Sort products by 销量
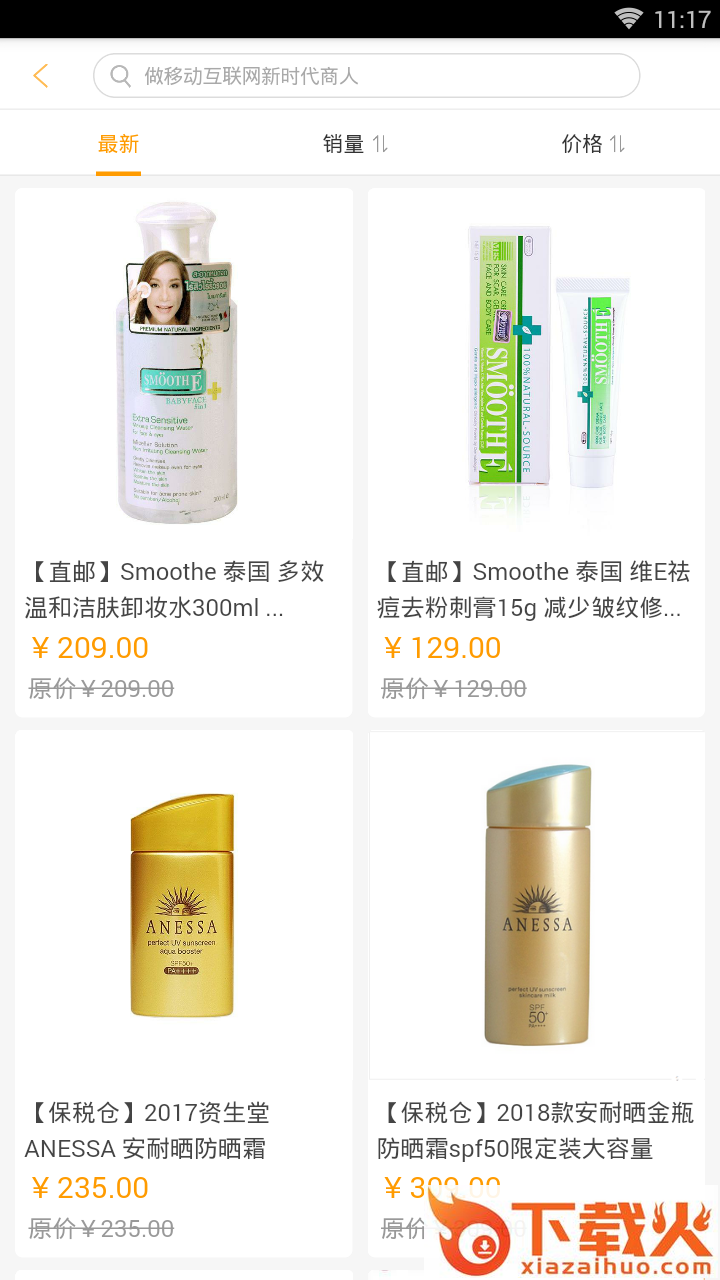 click(354, 144)
